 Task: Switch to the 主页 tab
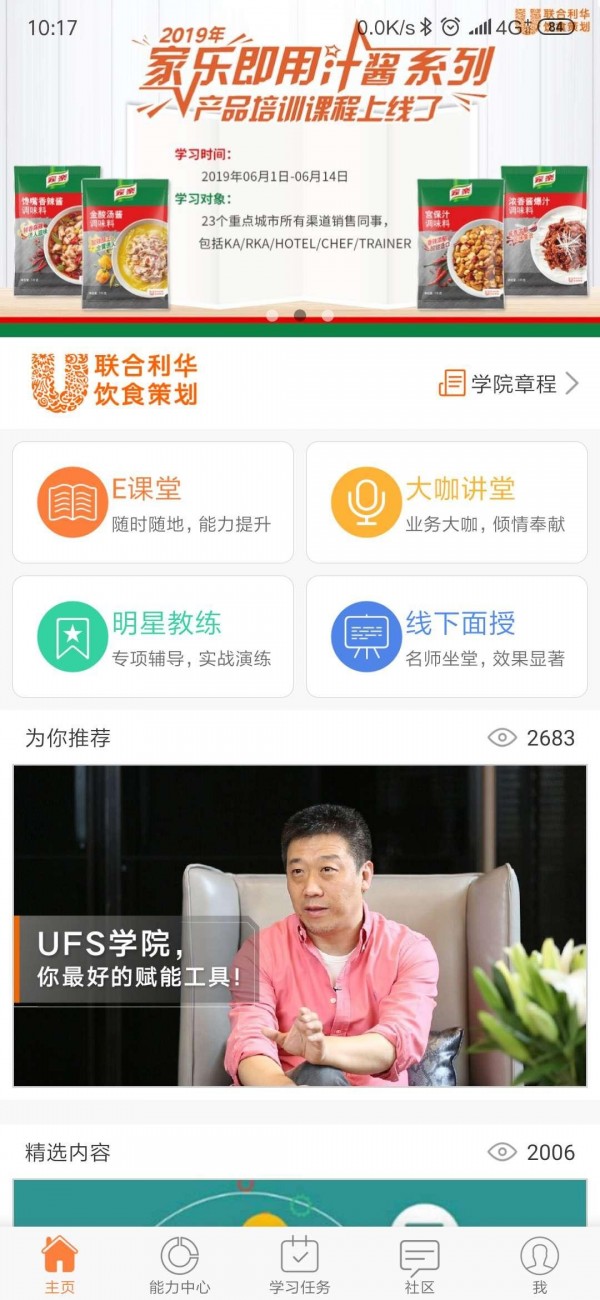point(60,1265)
